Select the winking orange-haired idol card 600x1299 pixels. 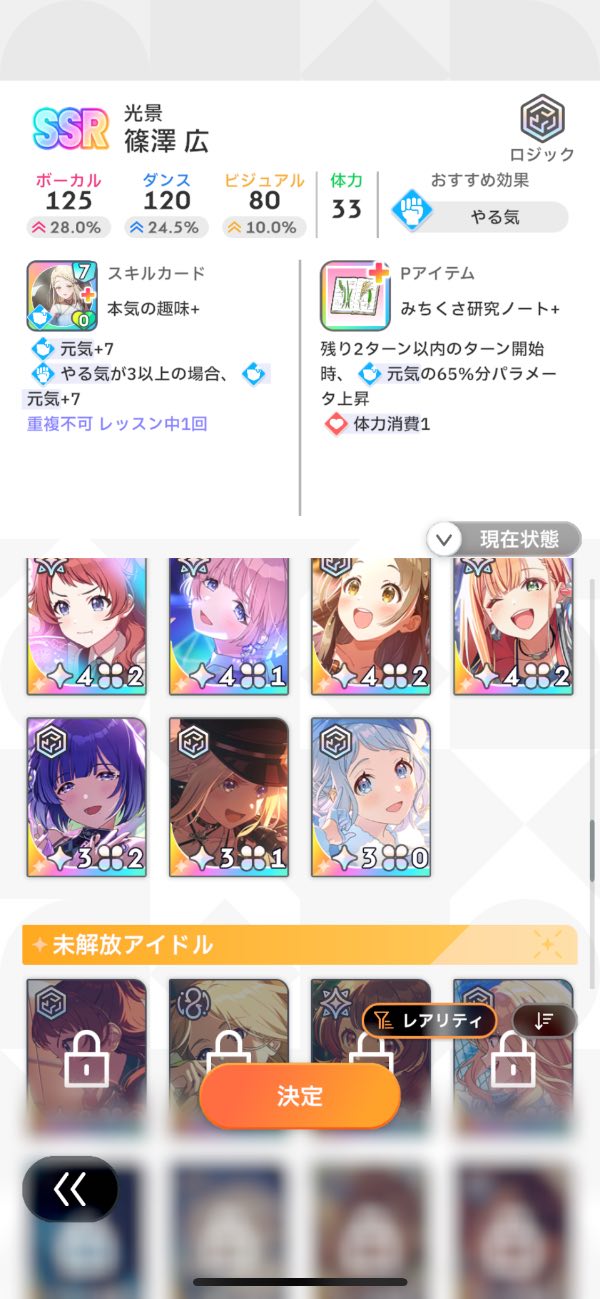pyautogui.click(x=513, y=627)
